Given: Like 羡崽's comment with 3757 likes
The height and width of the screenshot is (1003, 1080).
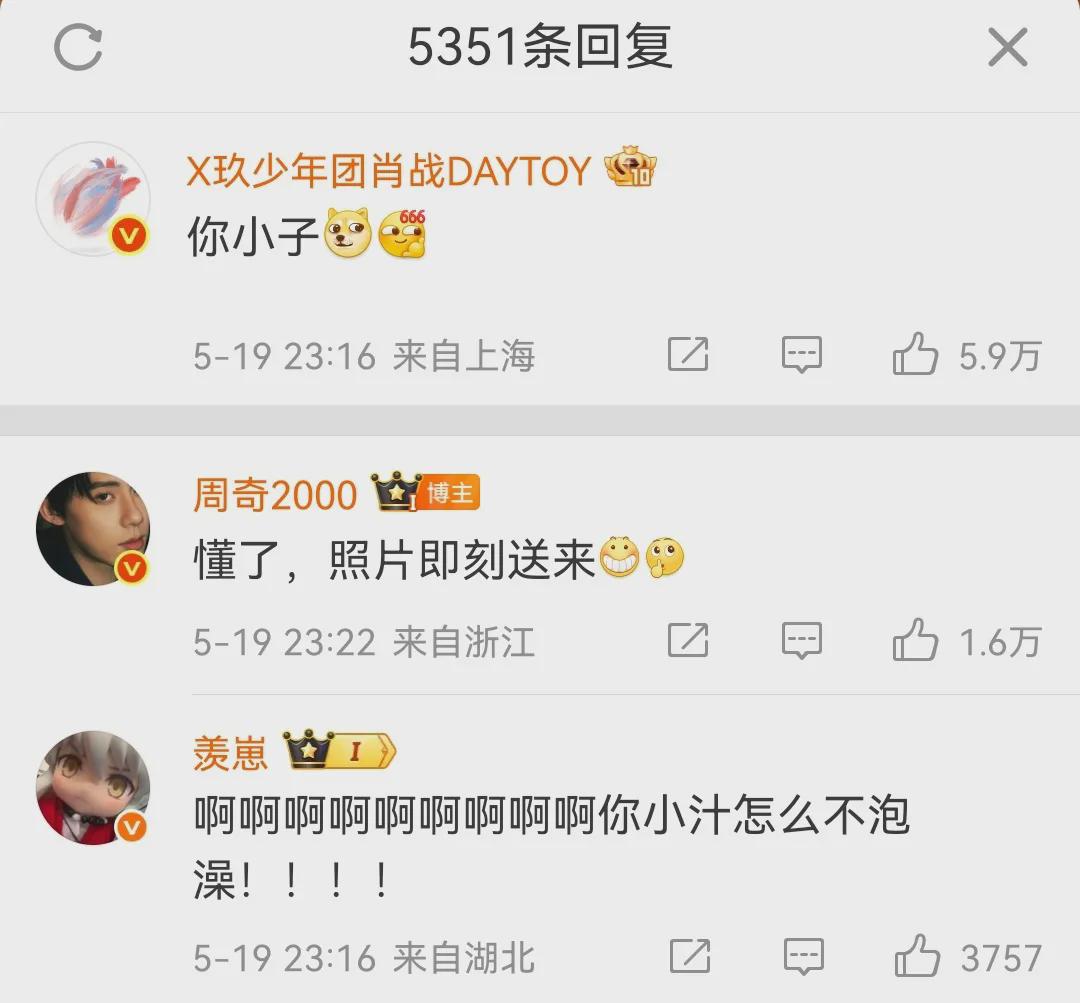Looking at the screenshot, I should pos(916,957).
